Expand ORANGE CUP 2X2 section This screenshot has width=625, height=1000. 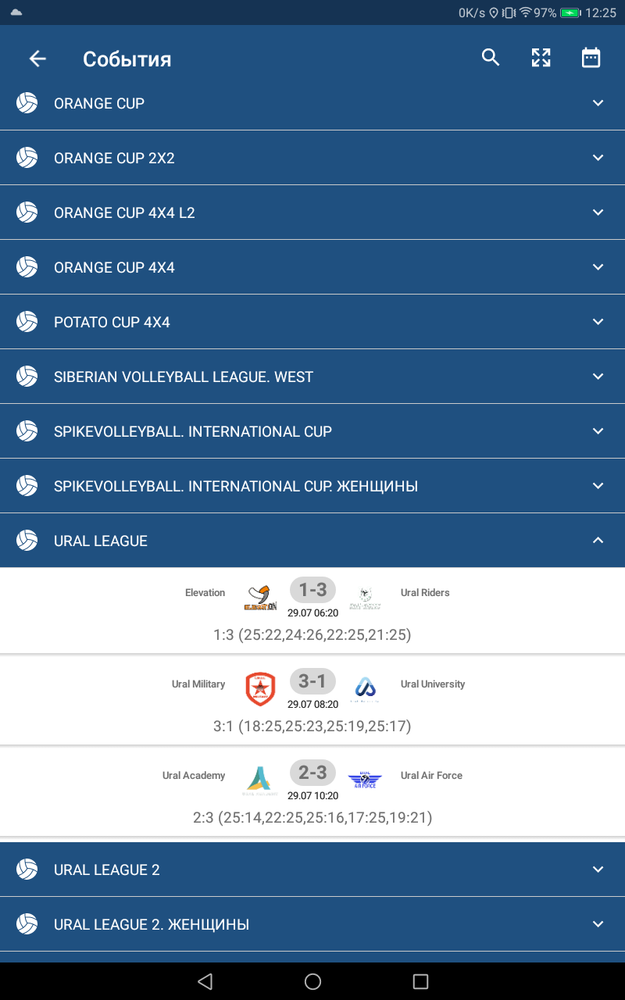tap(312, 158)
